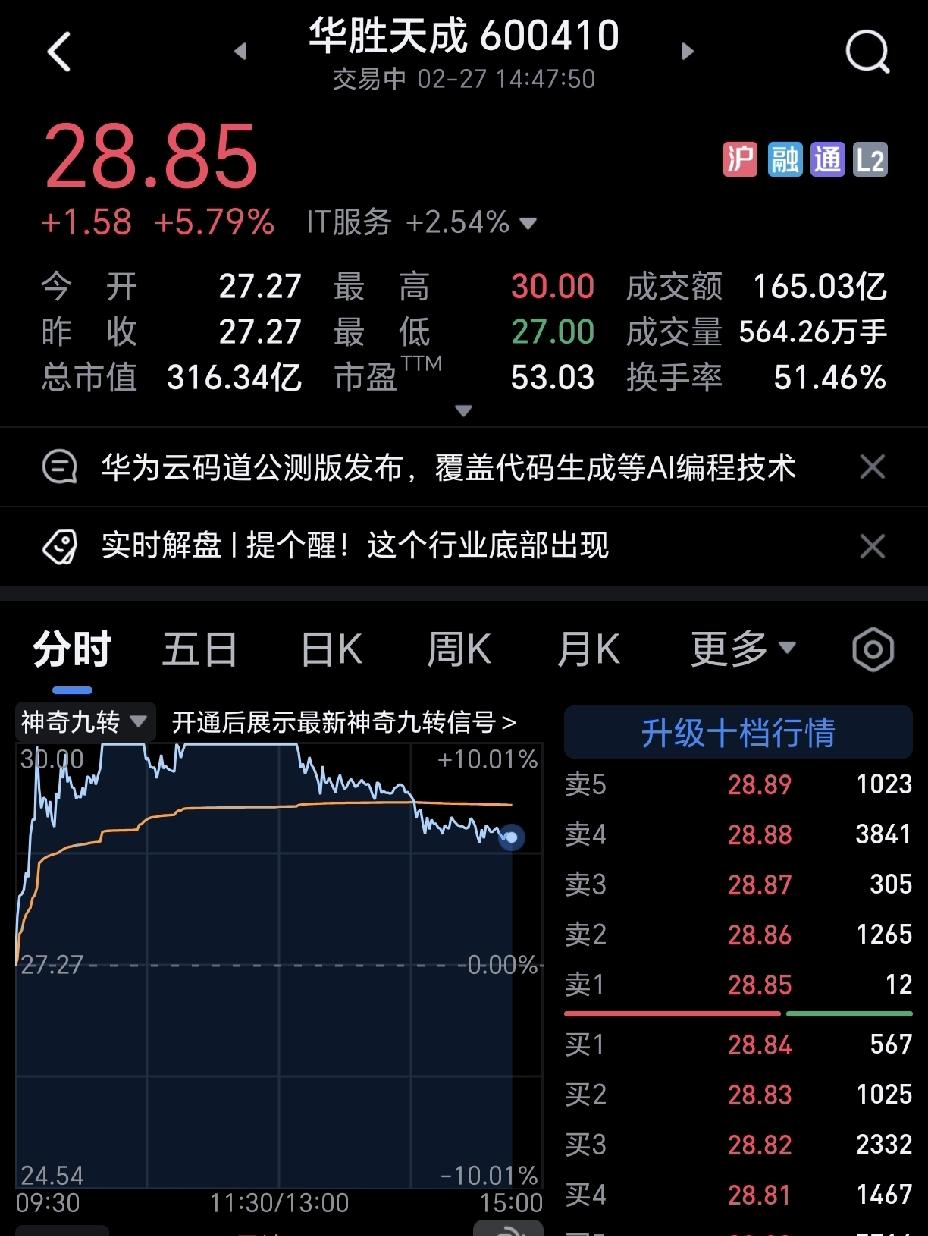Go back to the previous page
The width and height of the screenshot is (928, 1236).
[x=60, y=53]
